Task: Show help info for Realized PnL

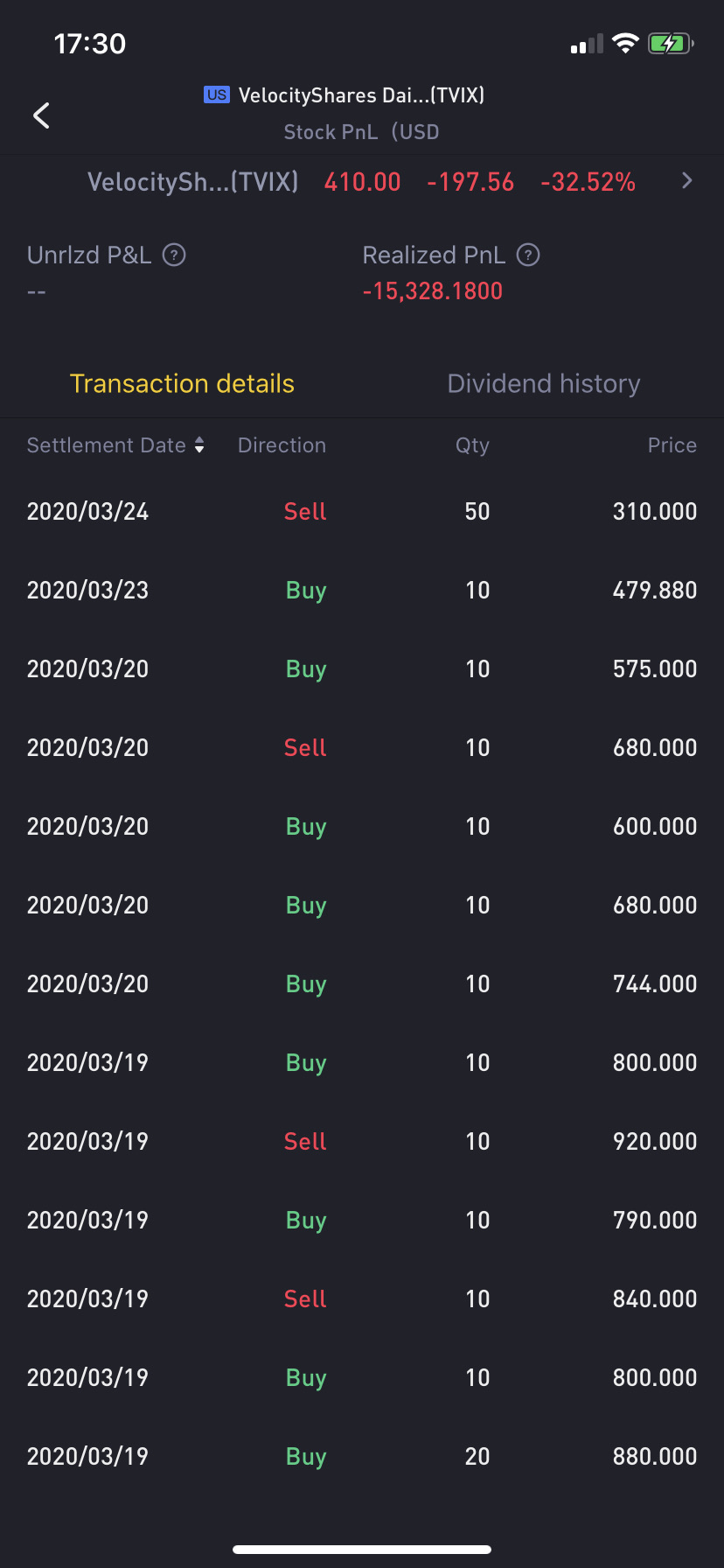Action: point(528,255)
